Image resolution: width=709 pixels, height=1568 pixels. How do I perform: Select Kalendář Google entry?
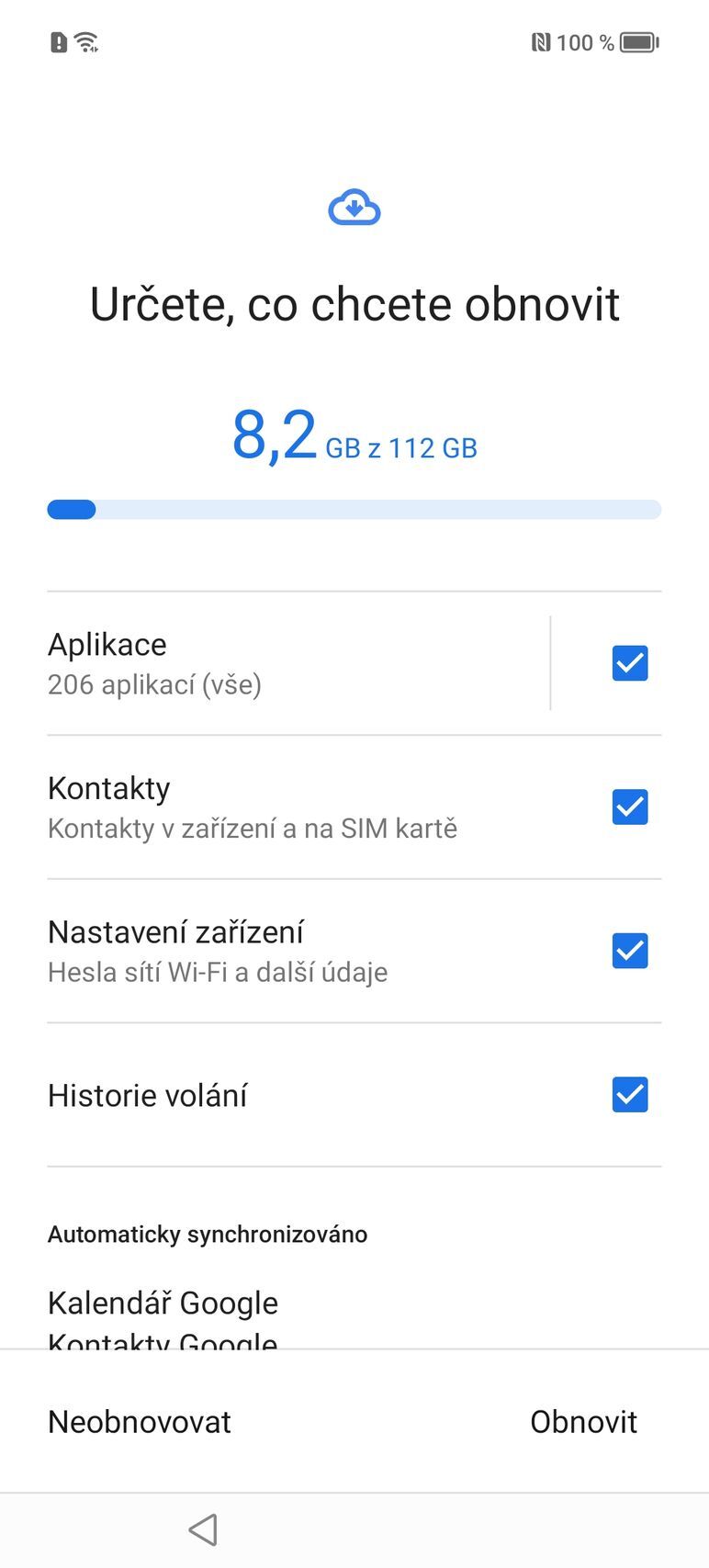click(x=163, y=1302)
